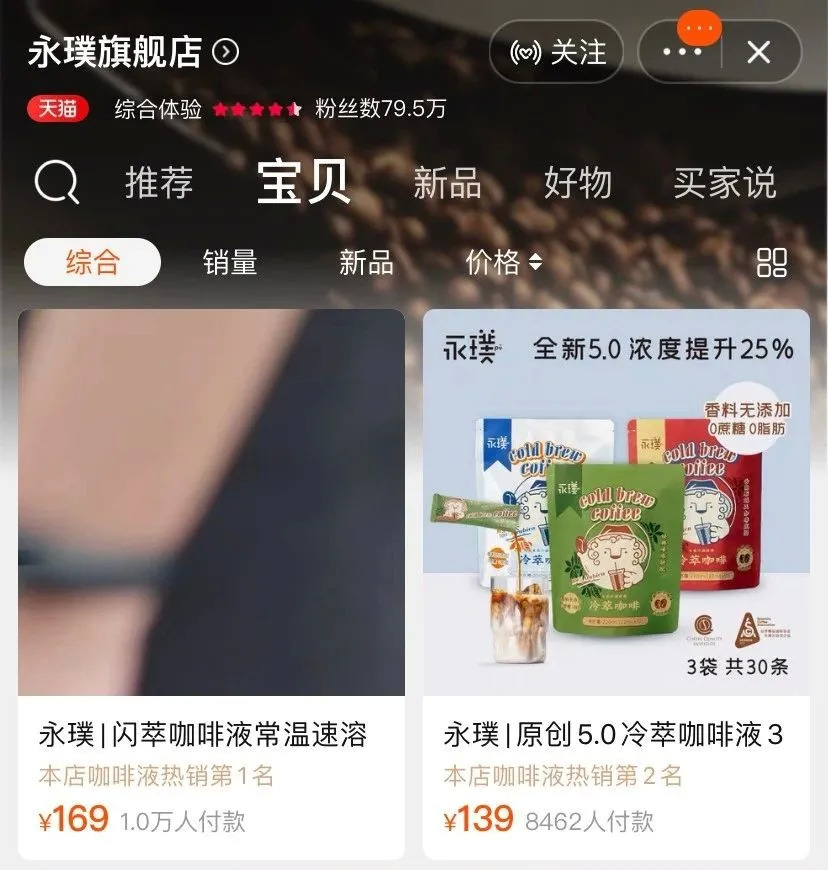Open the 闪萃咖啡液常温速溶 product card
Viewport: 828px width, 870px height.
[211, 584]
